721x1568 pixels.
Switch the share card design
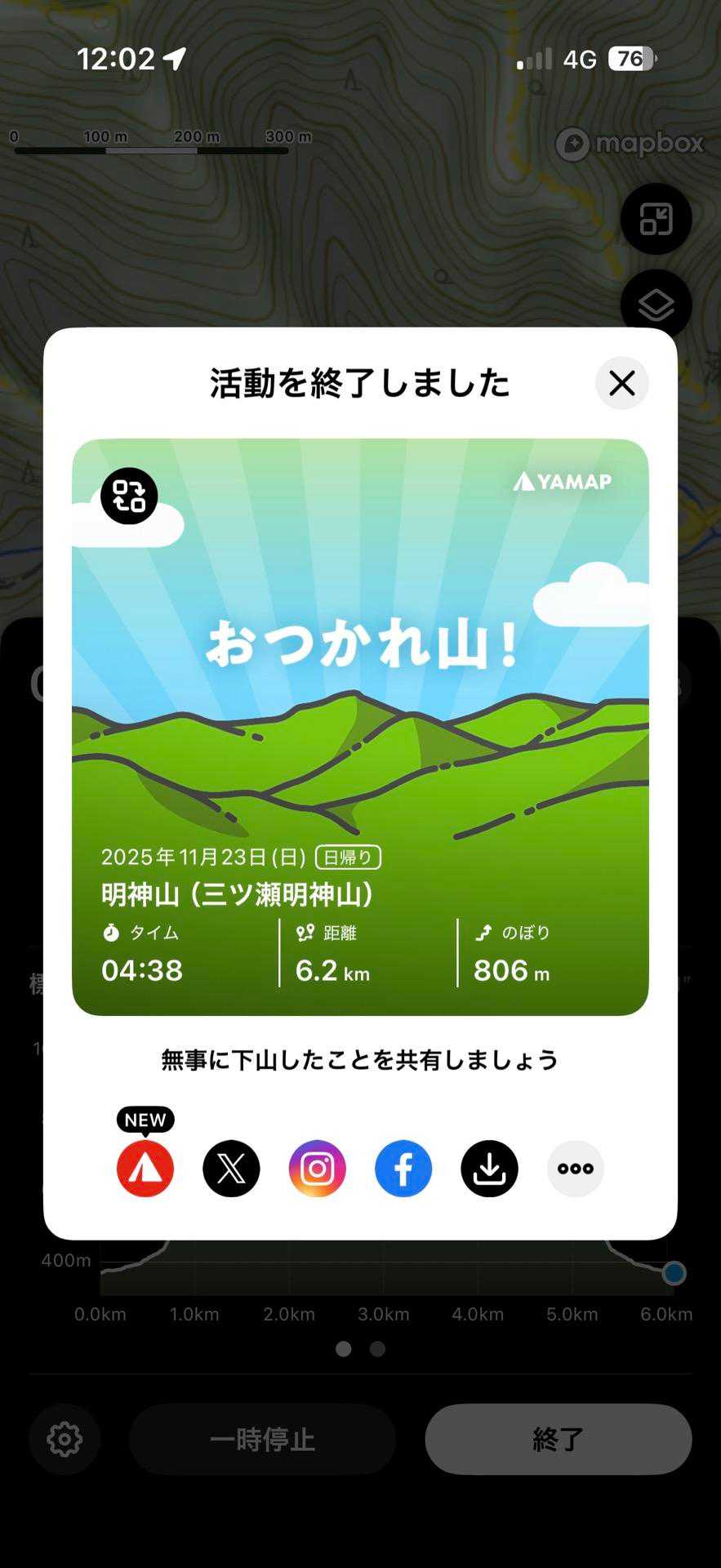pos(129,496)
